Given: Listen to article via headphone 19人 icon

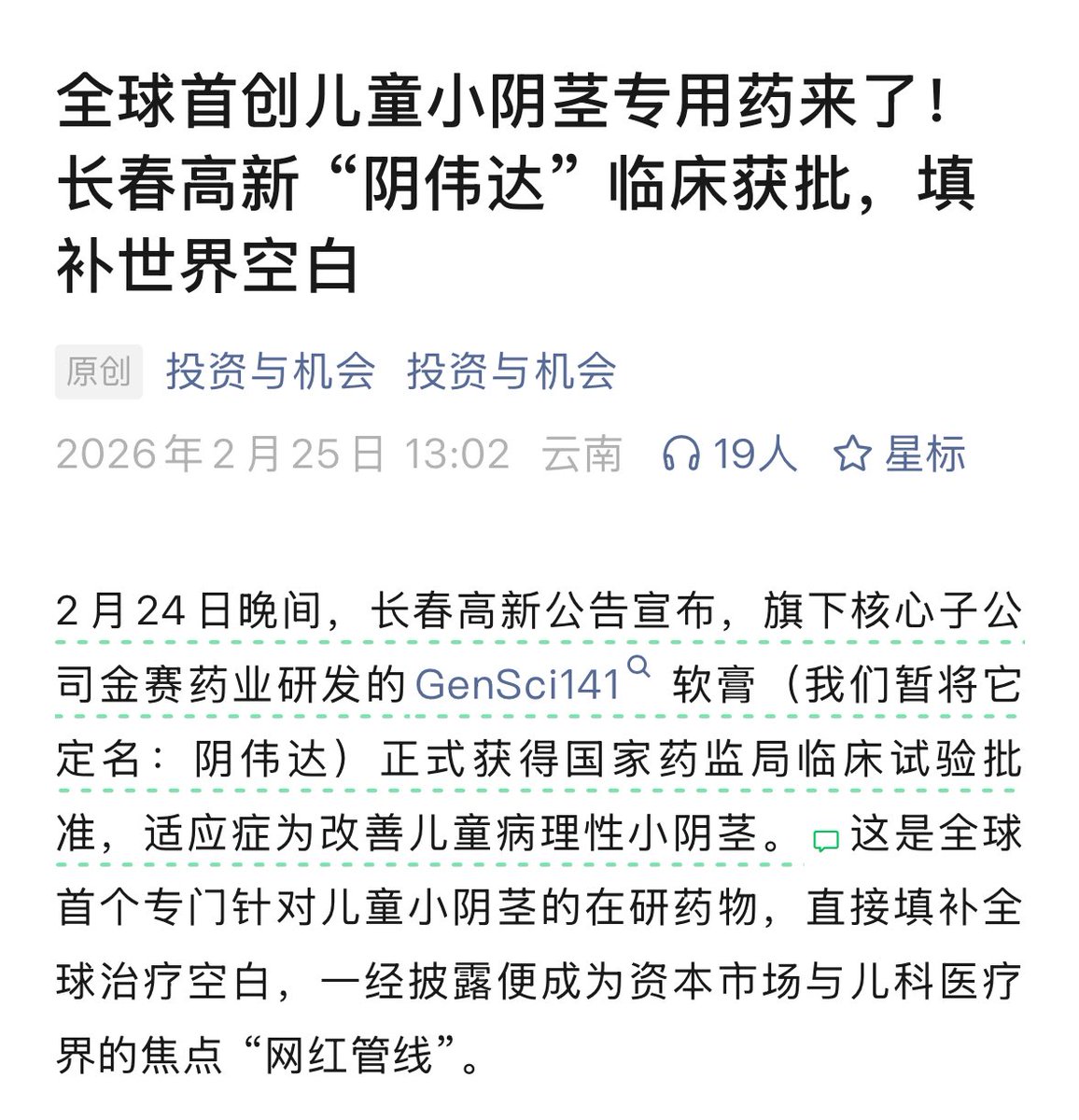Looking at the screenshot, I should click(681, 455).
